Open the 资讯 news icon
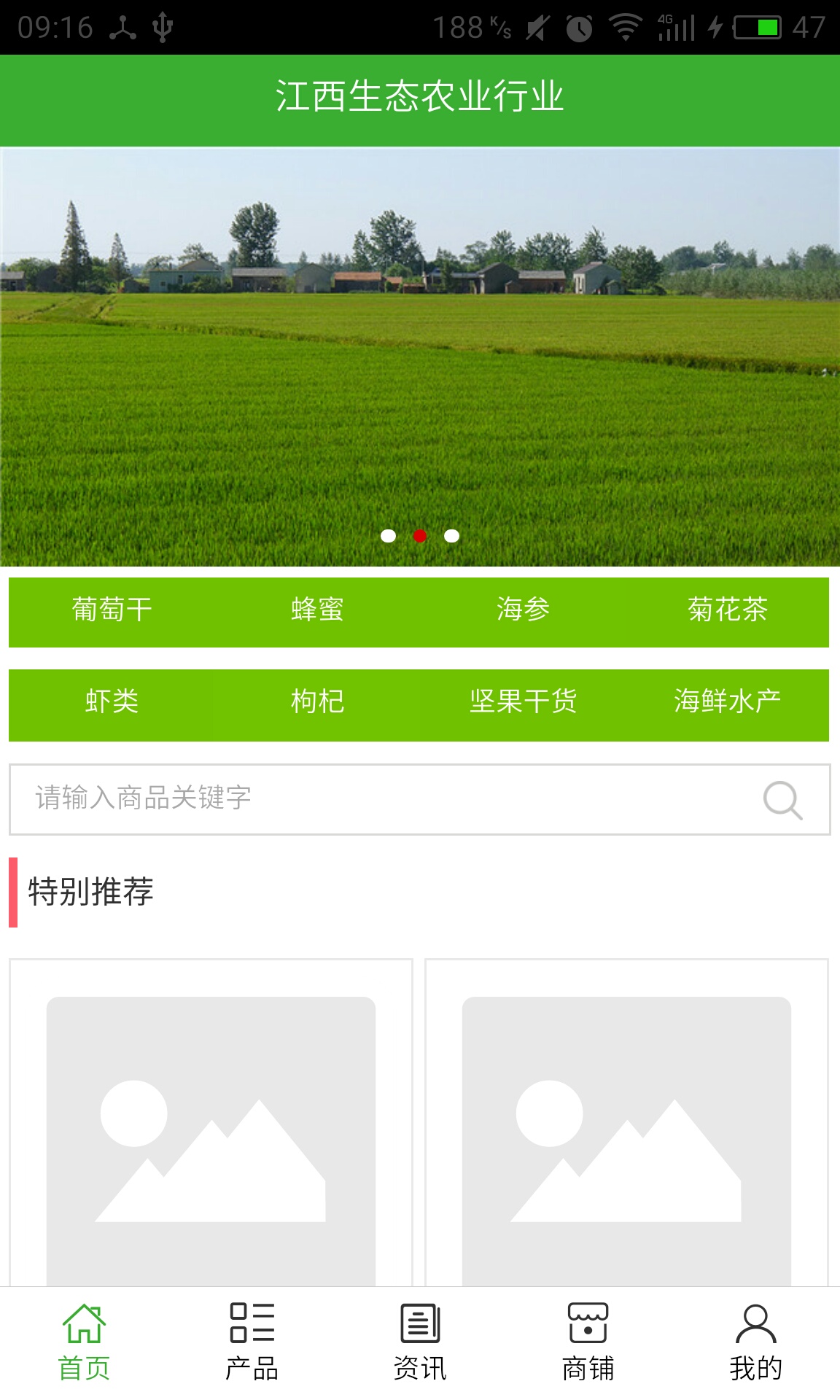The width and height of the screenshot is (840, 1400). pyautogui.click(x=419, y=1329)
